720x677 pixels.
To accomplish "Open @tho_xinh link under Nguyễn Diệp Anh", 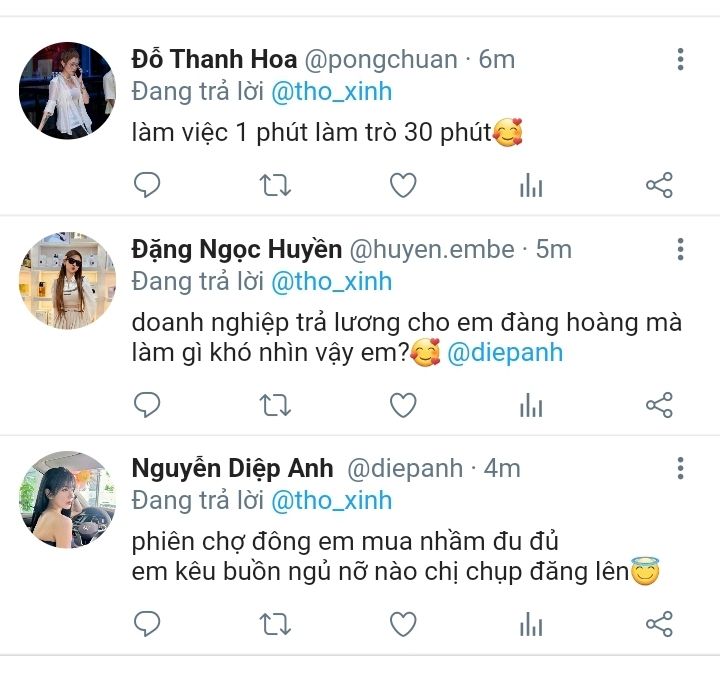I will tap(331, 500).
